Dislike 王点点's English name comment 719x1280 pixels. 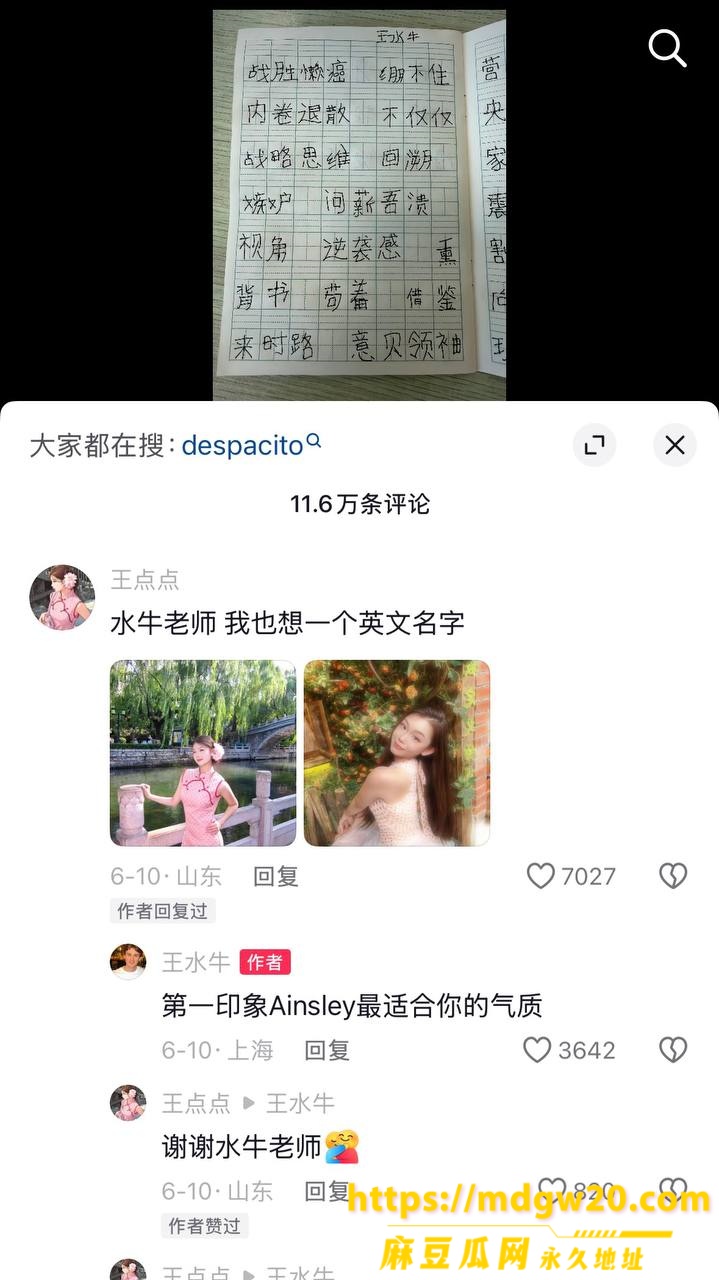pos(673,877)
